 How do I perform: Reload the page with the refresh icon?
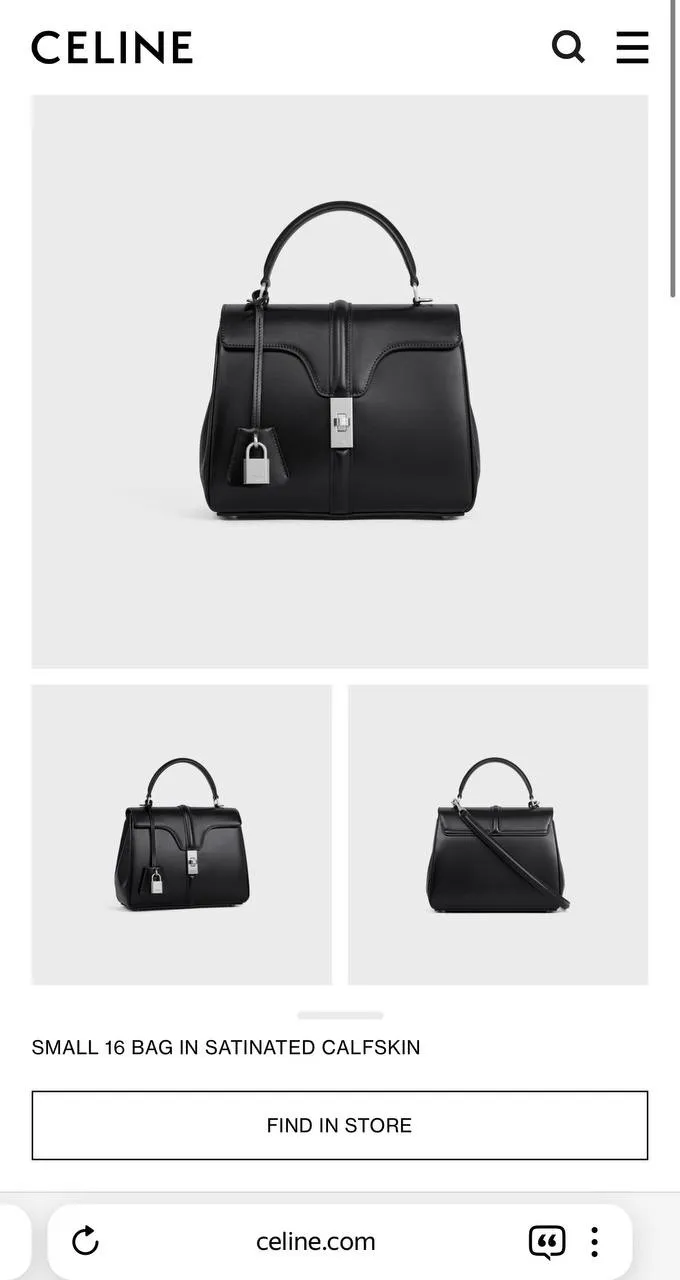click(x=86, y=1242)
